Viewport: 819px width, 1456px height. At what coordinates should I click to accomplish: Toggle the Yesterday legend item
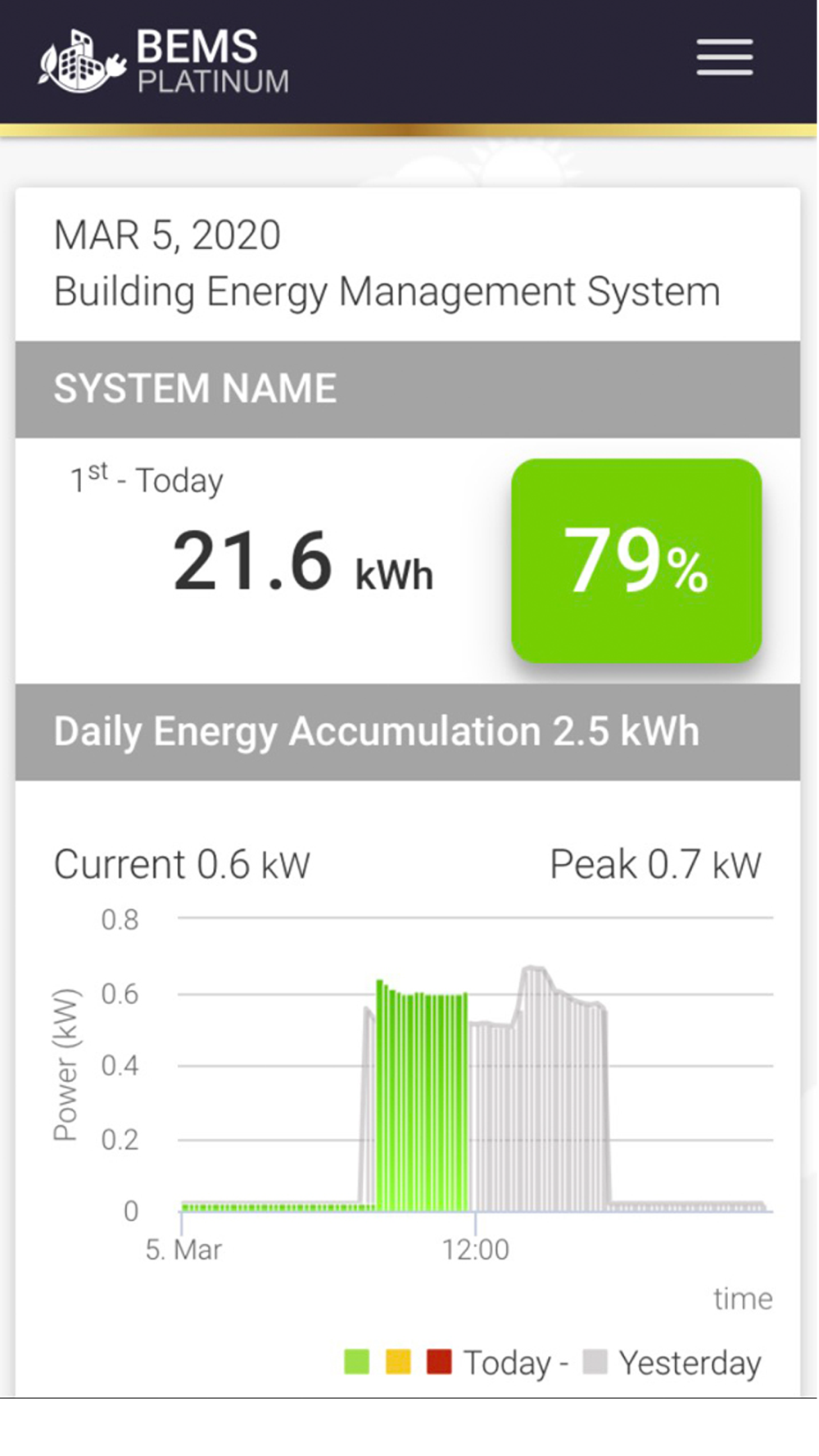tap(672, 1363)
